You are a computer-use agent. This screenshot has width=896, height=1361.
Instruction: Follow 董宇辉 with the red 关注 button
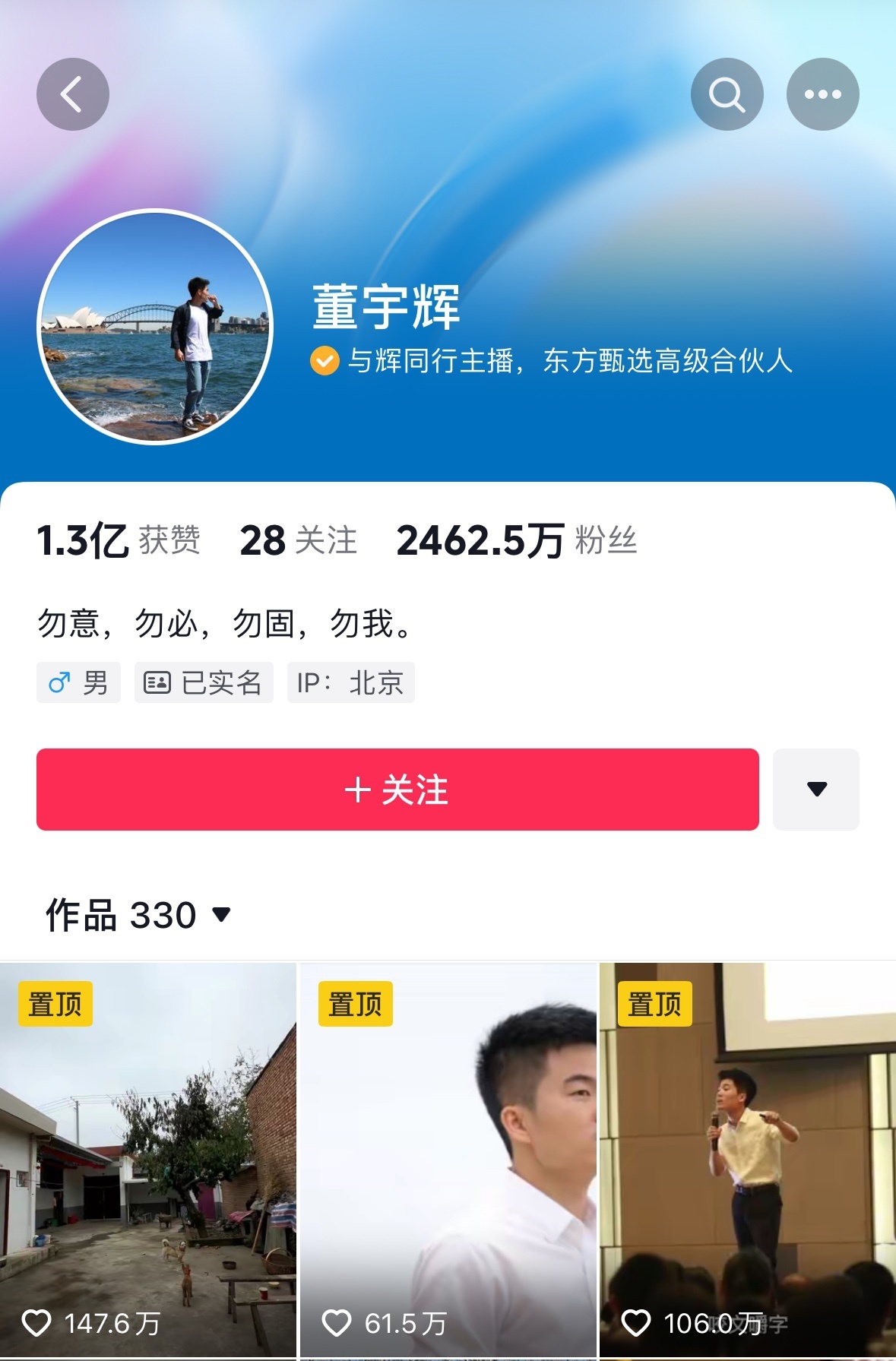[x=397, y=789]
